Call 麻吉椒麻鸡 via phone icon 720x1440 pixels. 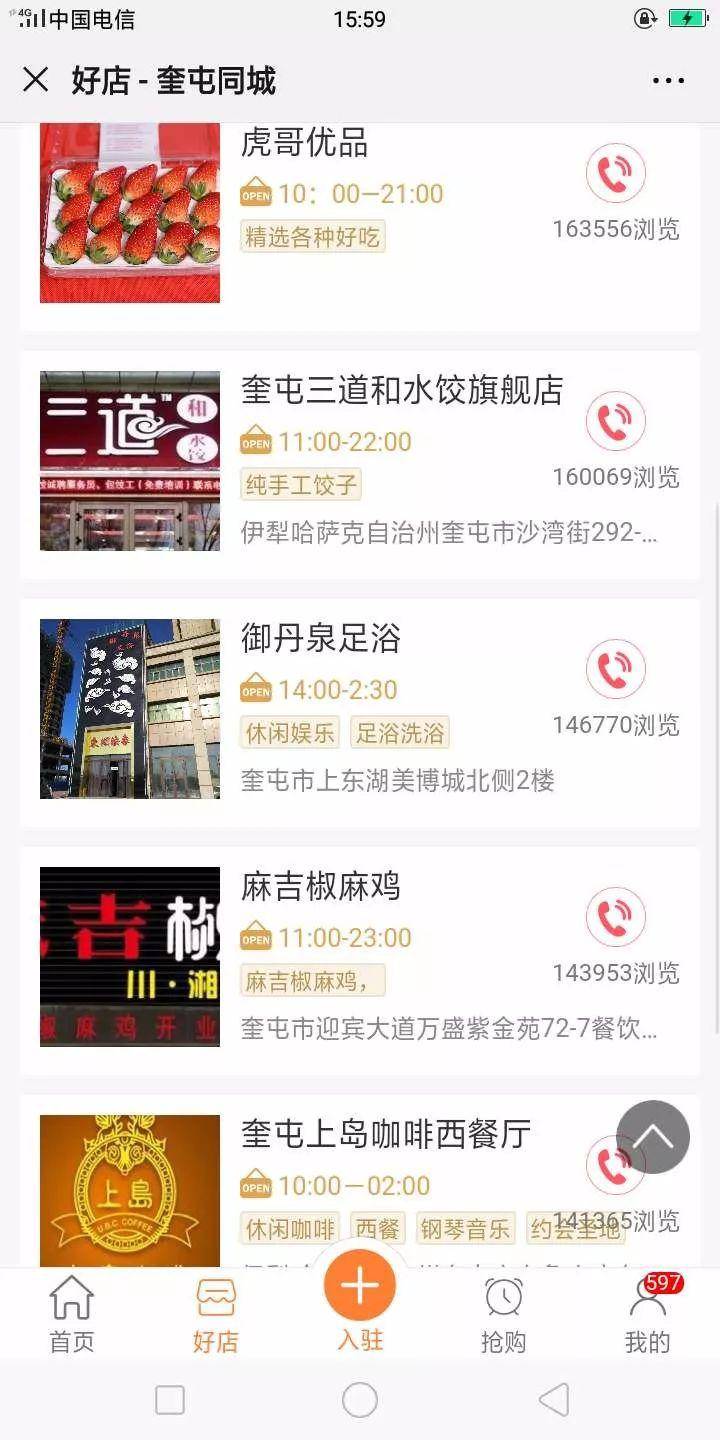click(615, 917)
